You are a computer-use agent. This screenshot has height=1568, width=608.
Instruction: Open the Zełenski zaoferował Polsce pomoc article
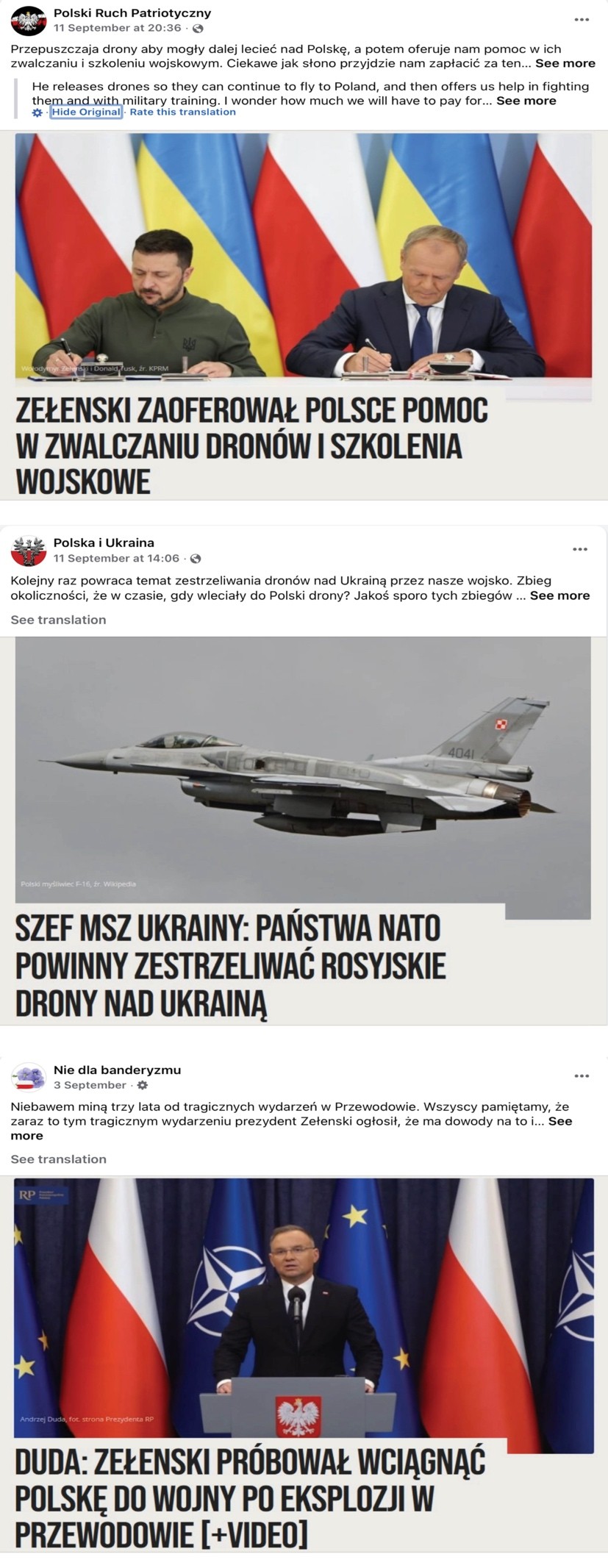(x=303, y=316)
